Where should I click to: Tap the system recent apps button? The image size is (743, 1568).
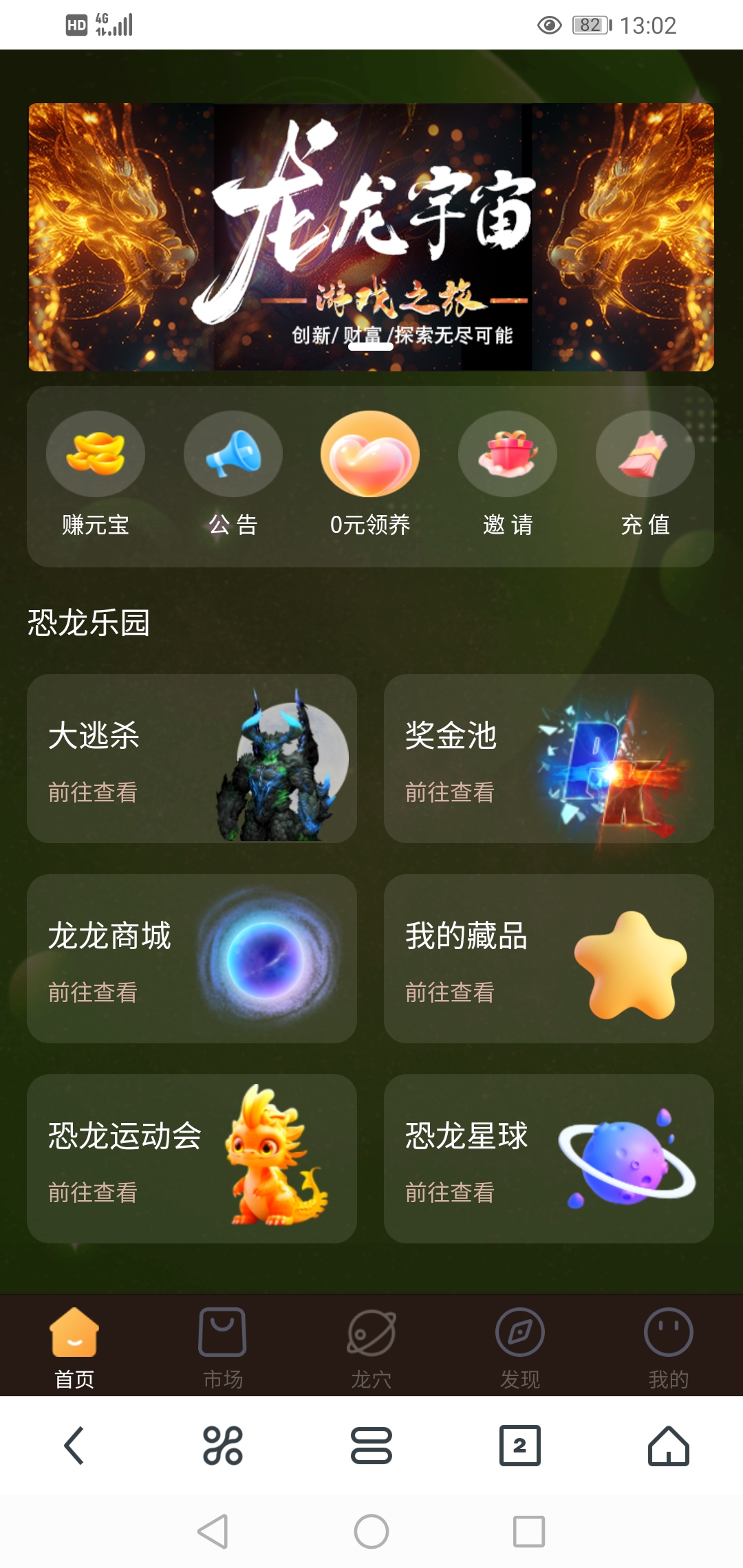[529, 1532]
